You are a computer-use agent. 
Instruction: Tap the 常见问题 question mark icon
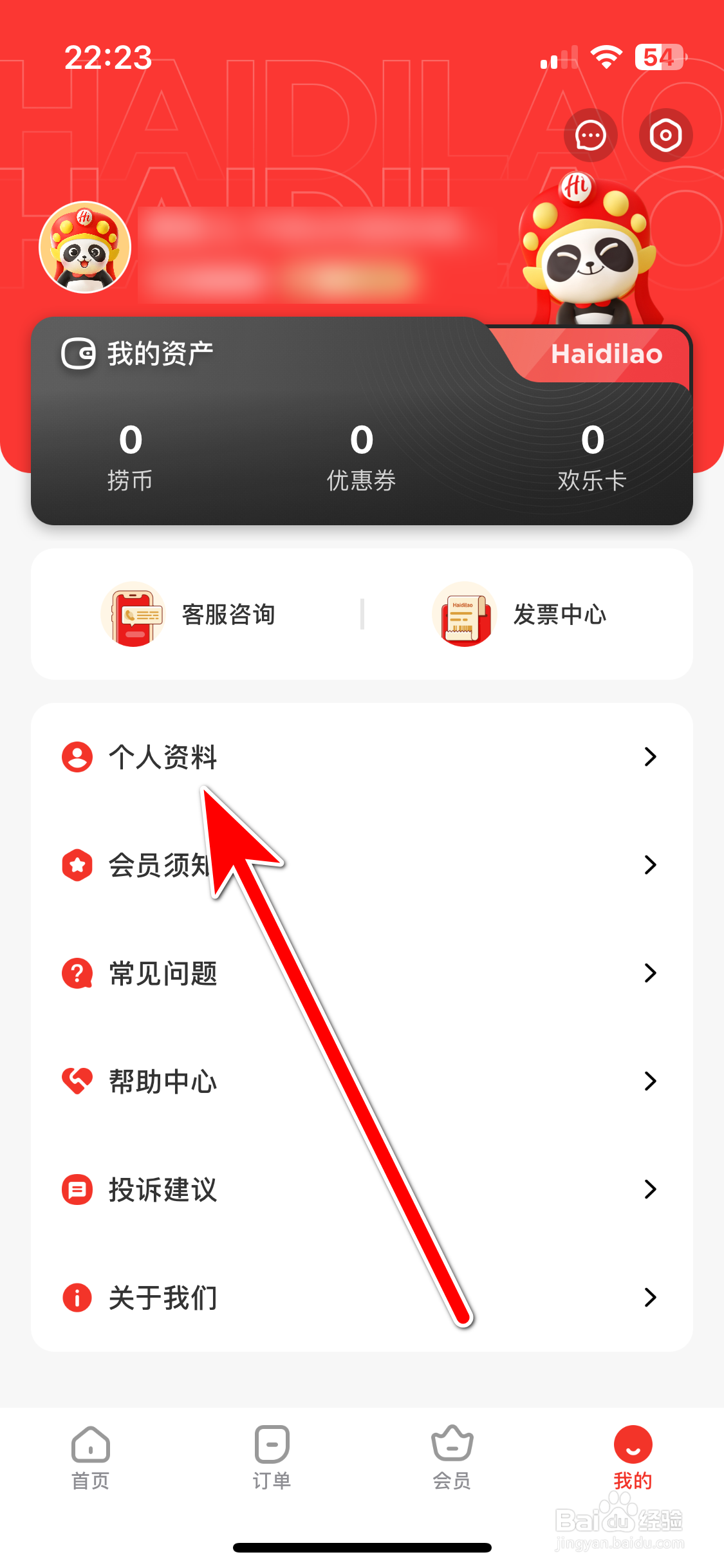tap(77, 974)
